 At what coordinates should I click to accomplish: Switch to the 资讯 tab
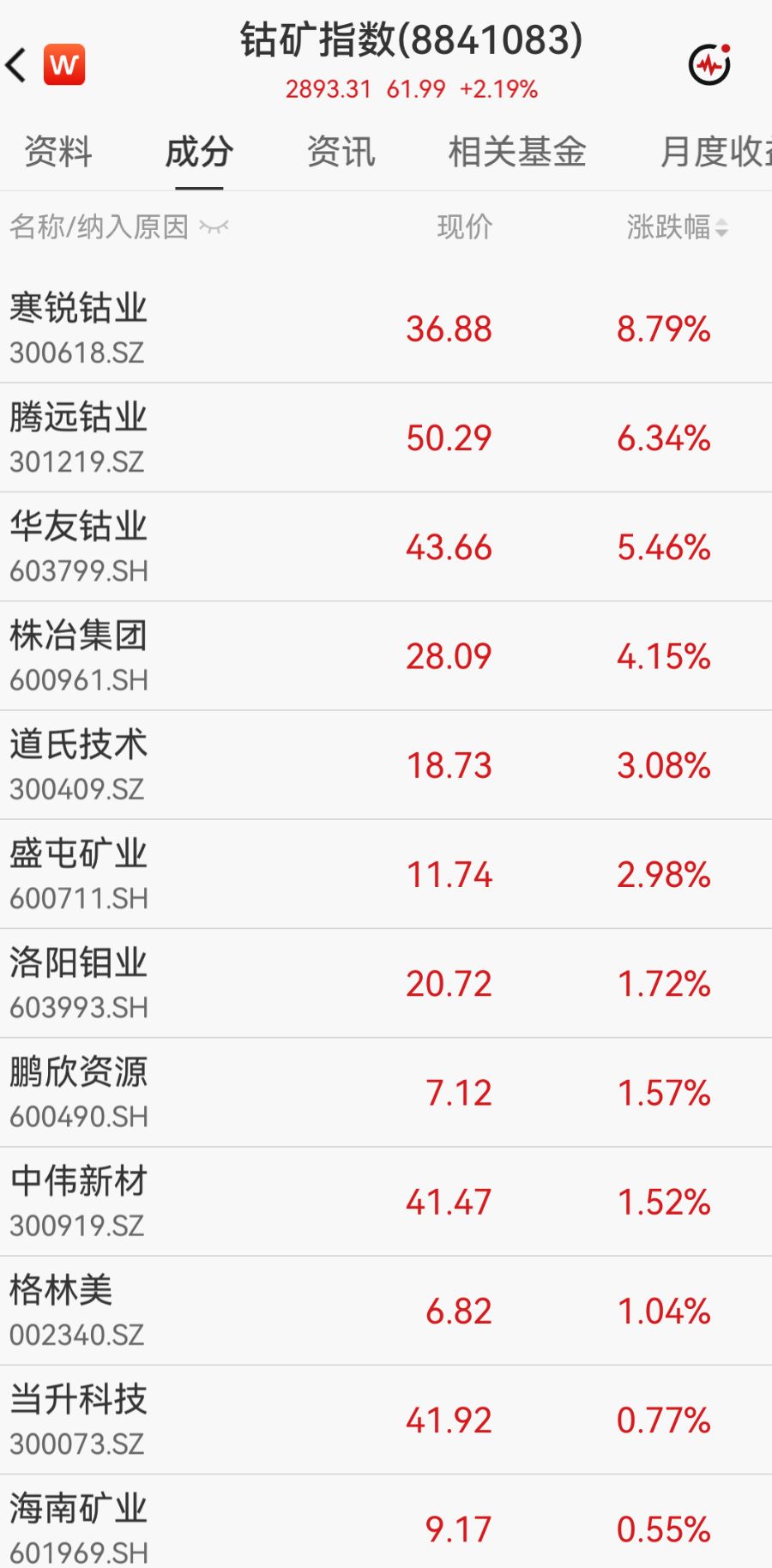(x=341, y=152)
